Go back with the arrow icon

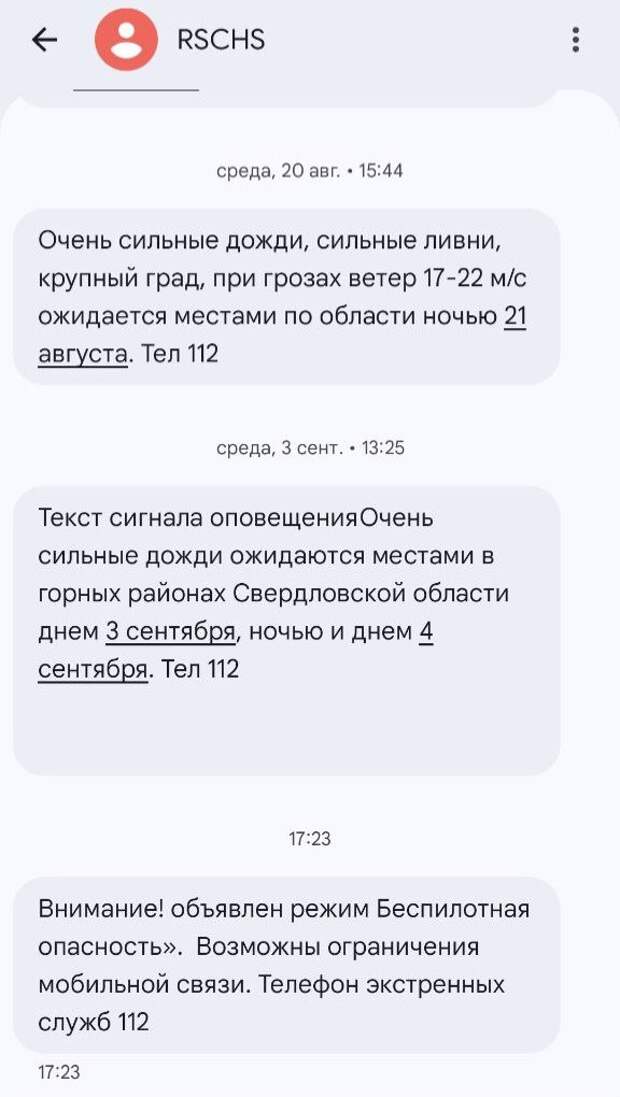[x=44, y=40]
